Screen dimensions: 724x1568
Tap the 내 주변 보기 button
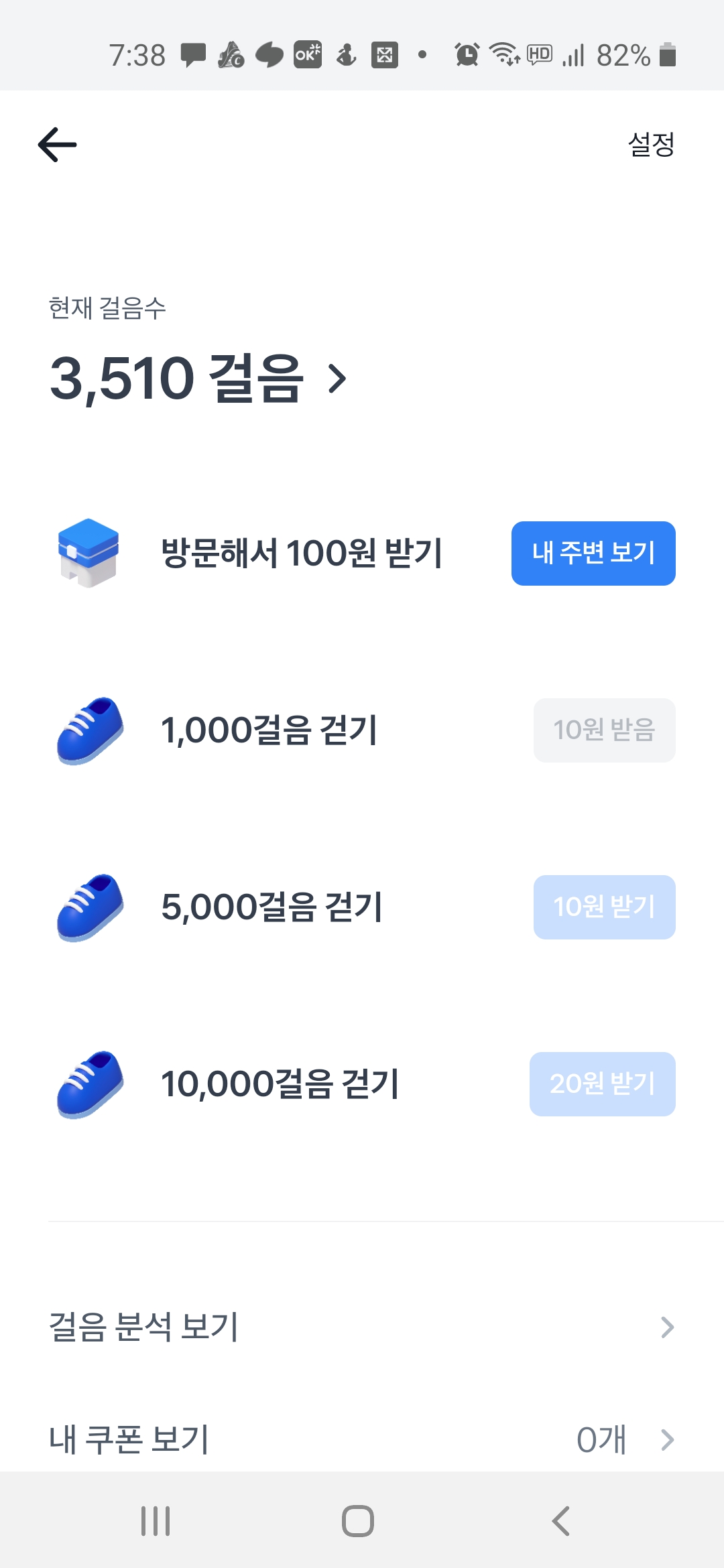593,553
